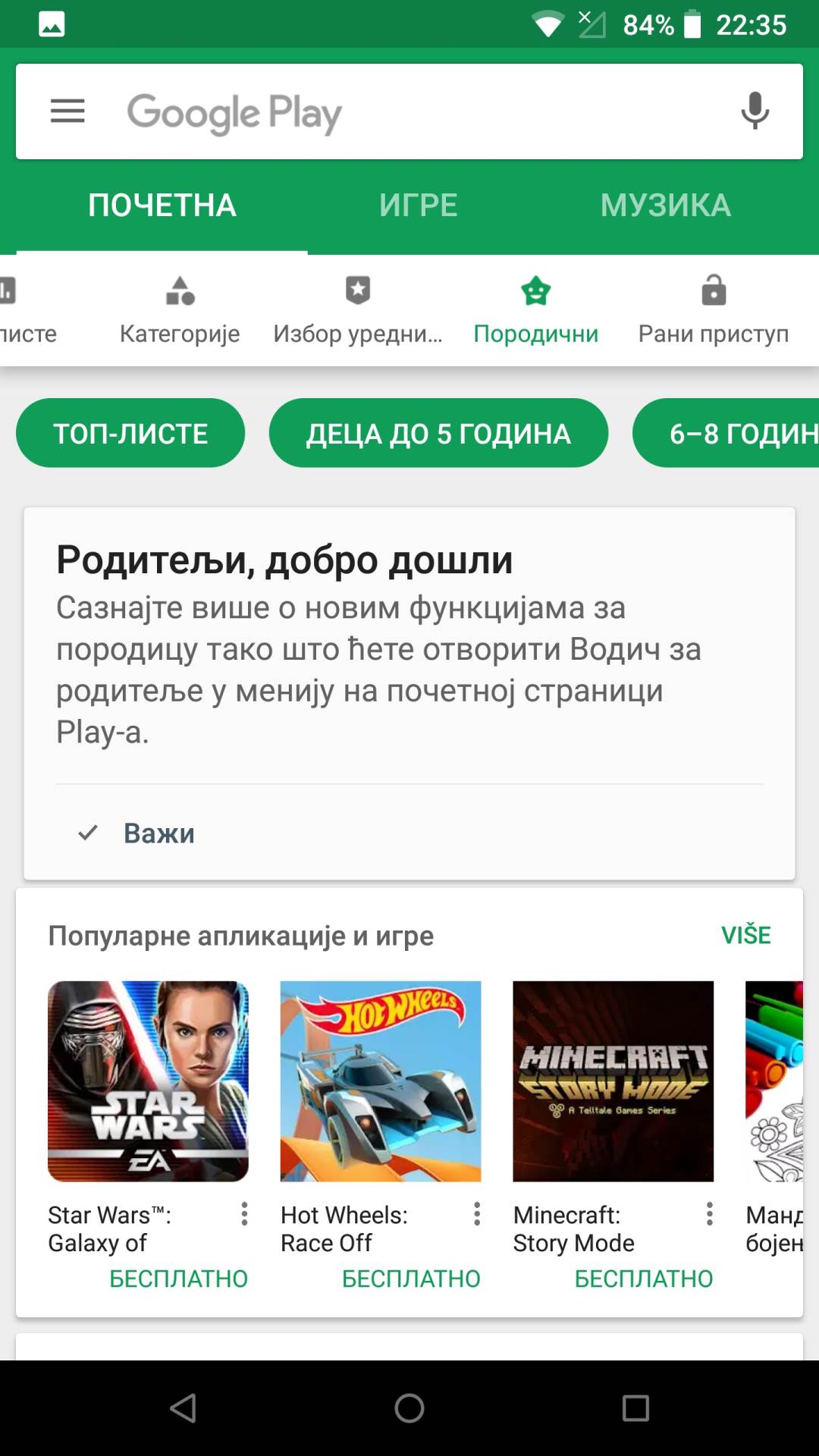Go back using the system back button
Viewport: 819px width, 1456px height.
[183, 1408]
